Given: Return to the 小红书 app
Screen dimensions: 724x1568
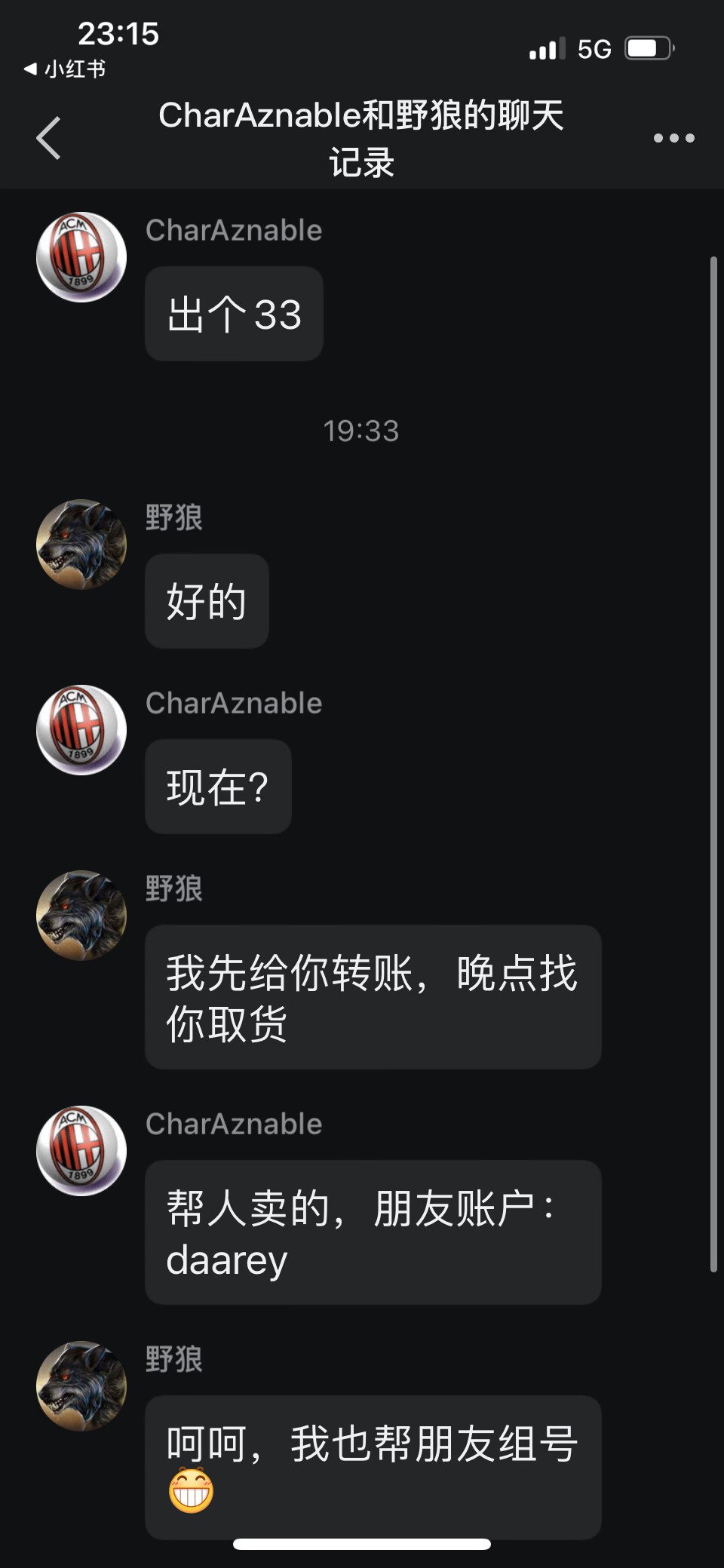Looking at the screenshot, I should (x=65, y=69).
